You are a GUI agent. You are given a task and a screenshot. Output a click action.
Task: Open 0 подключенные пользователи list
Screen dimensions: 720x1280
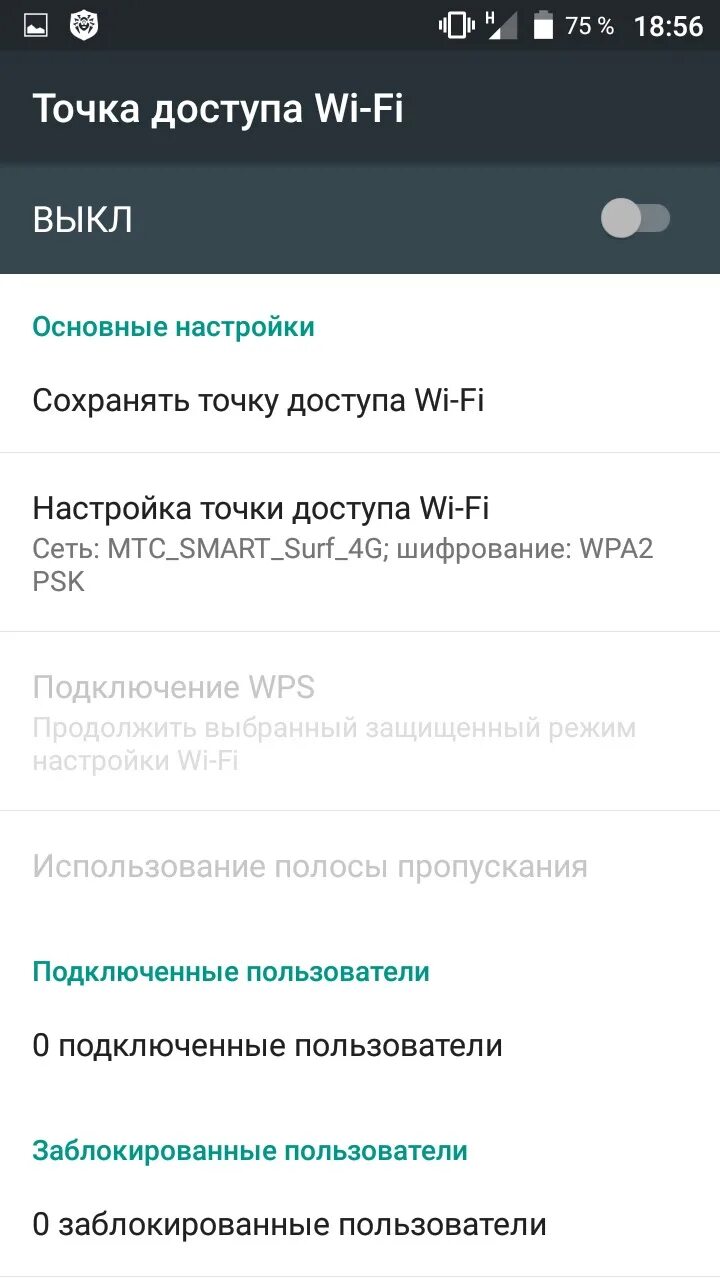360,1046
